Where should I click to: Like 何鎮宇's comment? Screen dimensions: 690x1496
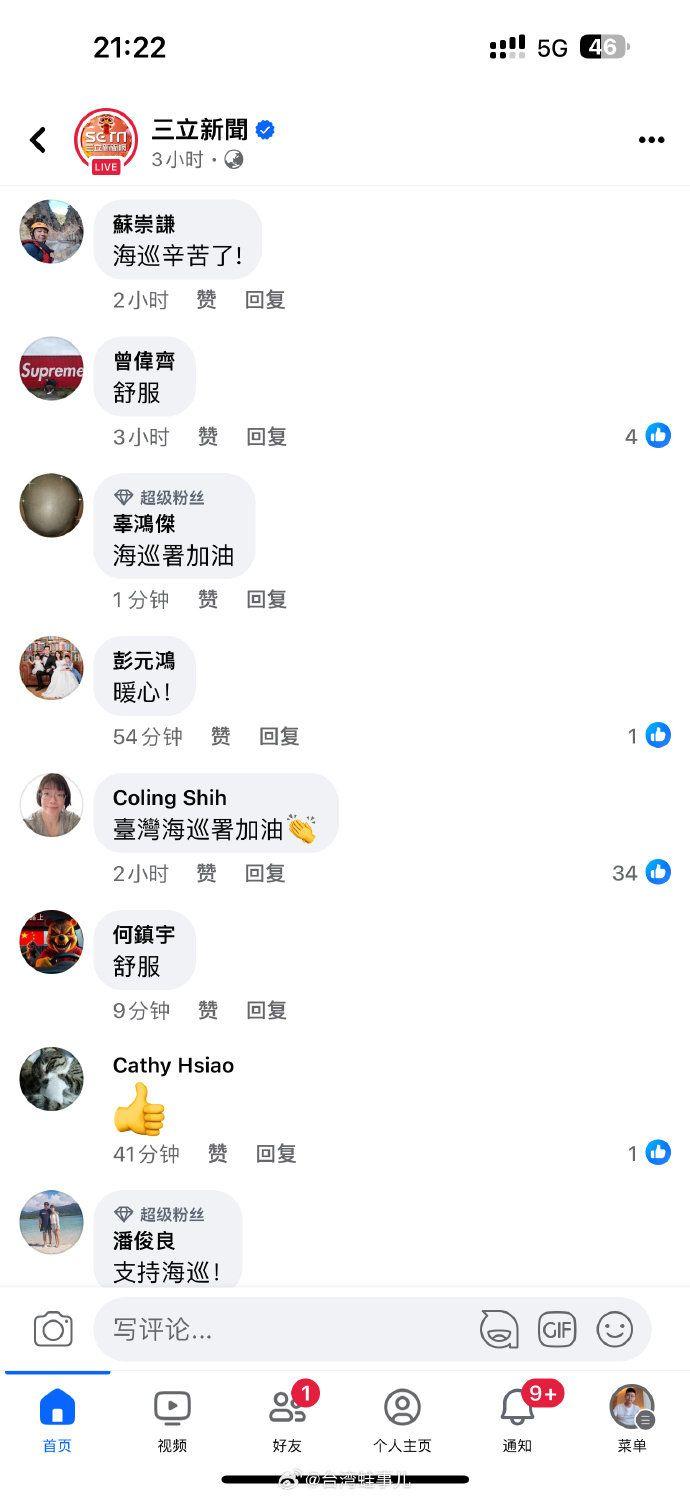point(207,1010)
